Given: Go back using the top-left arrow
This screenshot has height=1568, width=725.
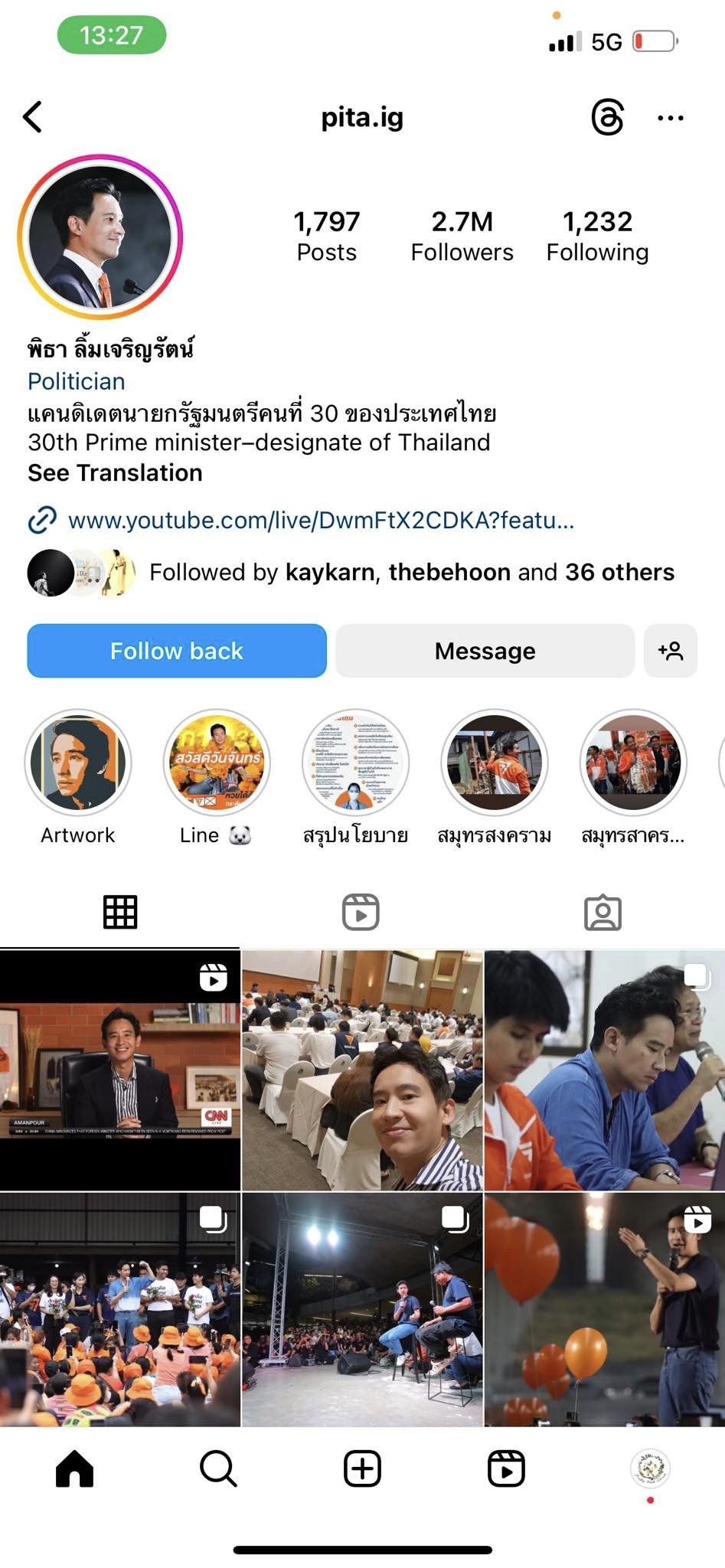Looking at the screenshot, I should click(32, 117).
